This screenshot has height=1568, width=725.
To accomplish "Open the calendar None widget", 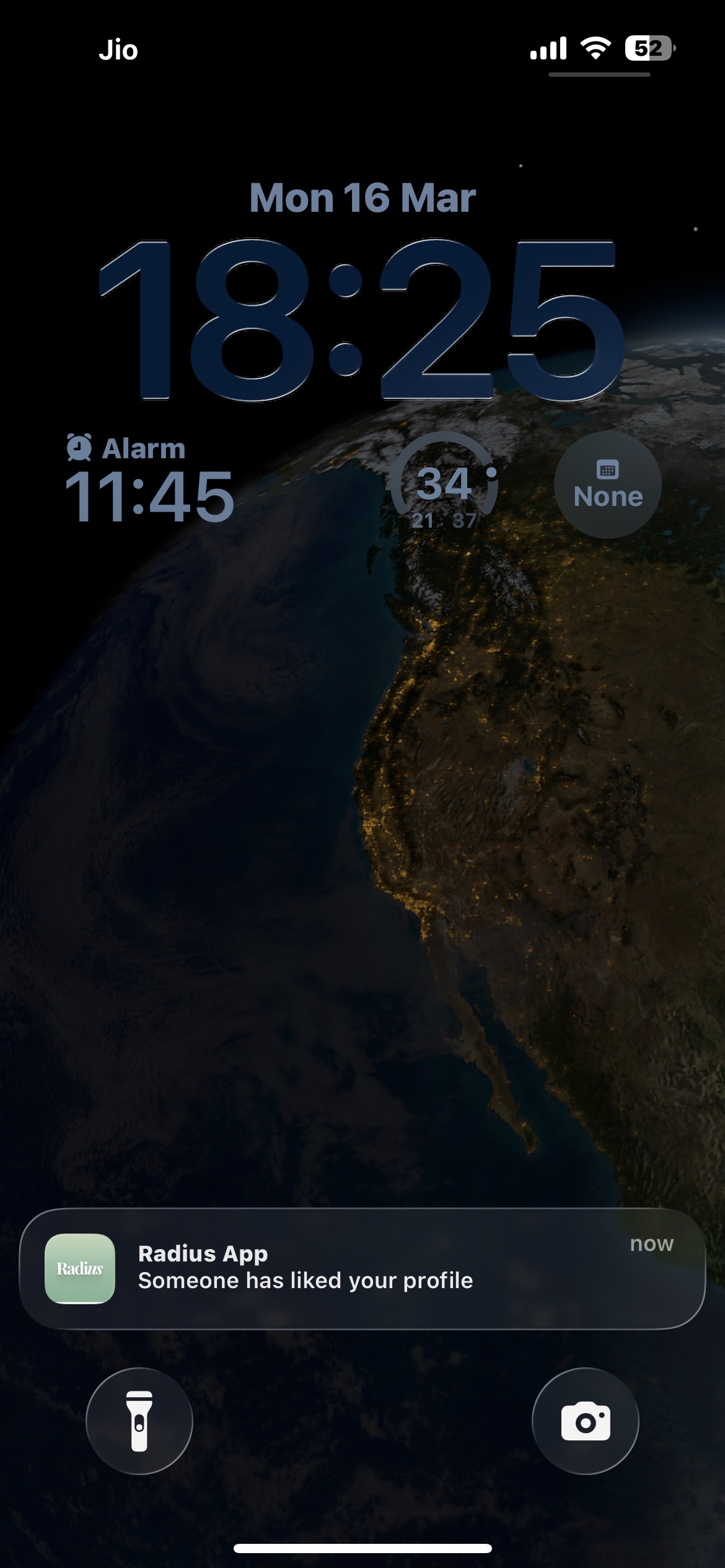I will coord(607,485).
